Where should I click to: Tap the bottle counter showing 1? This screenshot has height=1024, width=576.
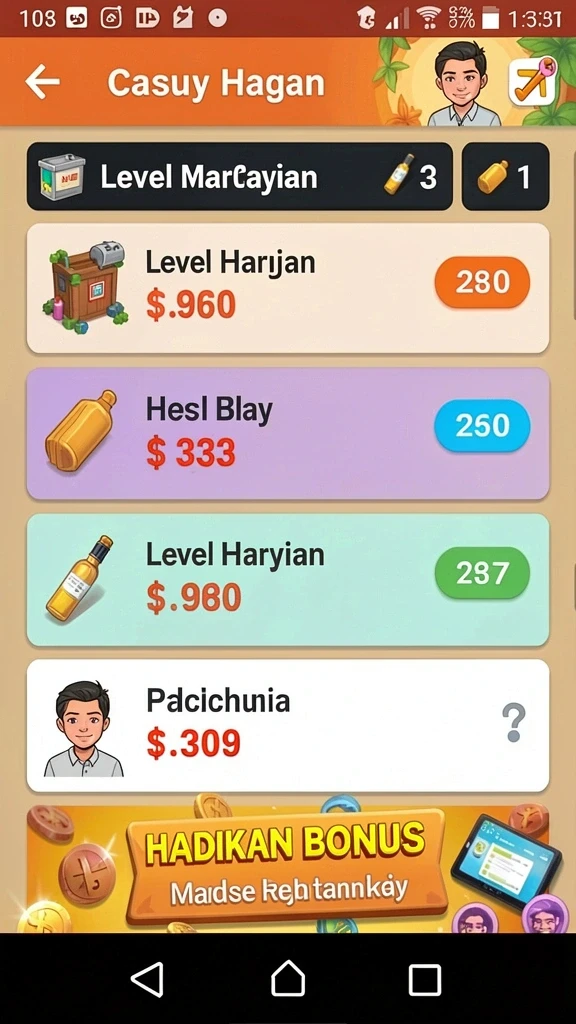(x=505, y=176)
